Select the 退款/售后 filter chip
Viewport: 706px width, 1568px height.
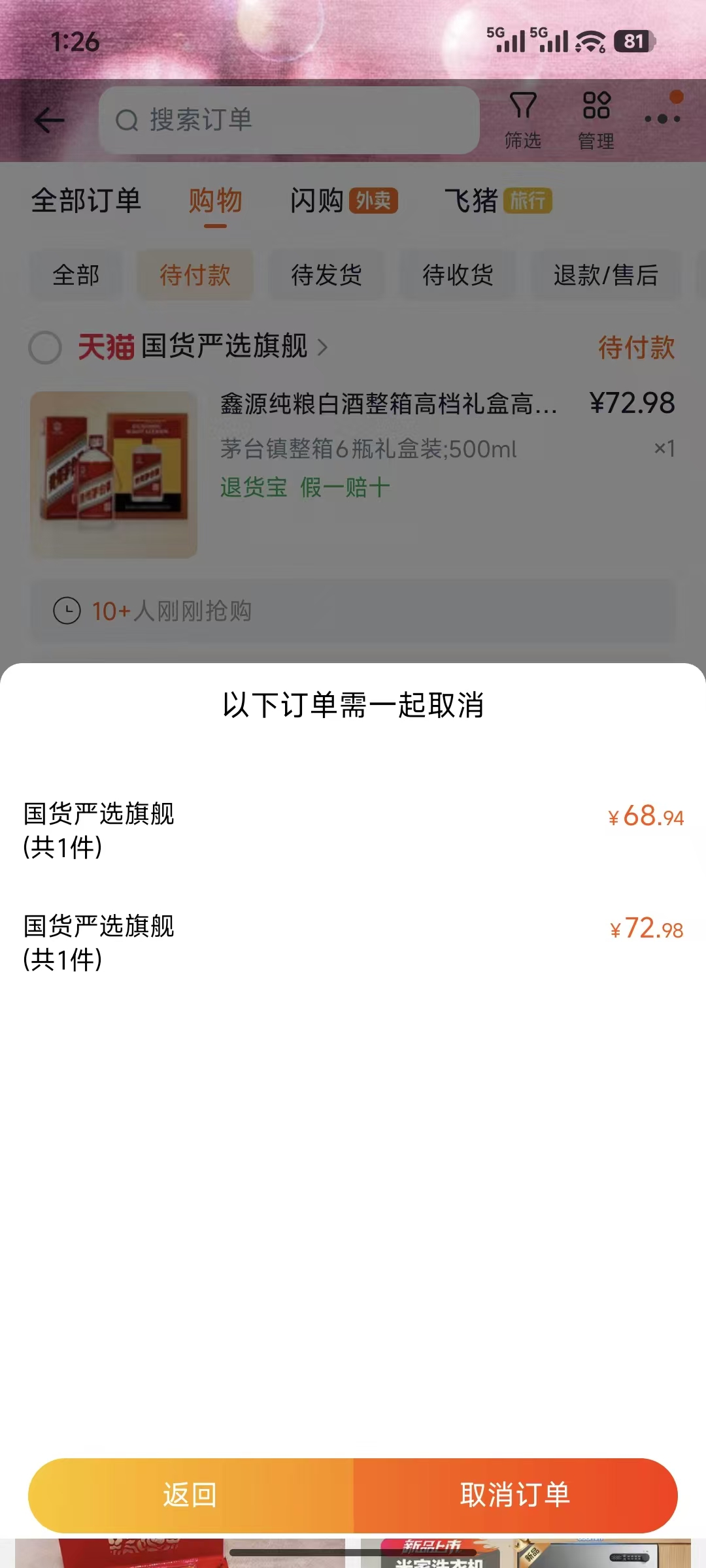[605, 275]
